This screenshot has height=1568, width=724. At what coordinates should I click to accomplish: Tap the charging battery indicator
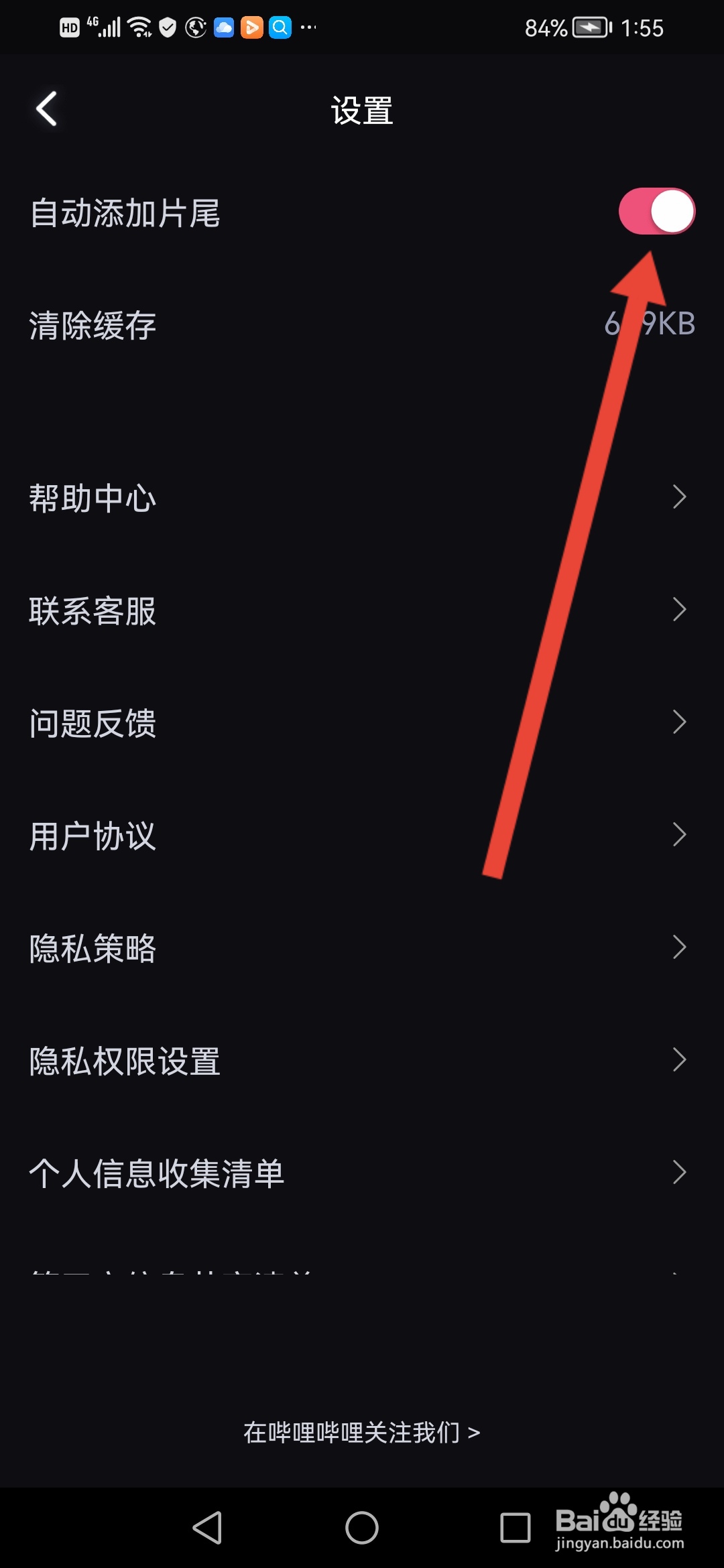click(x=591, y=27)
